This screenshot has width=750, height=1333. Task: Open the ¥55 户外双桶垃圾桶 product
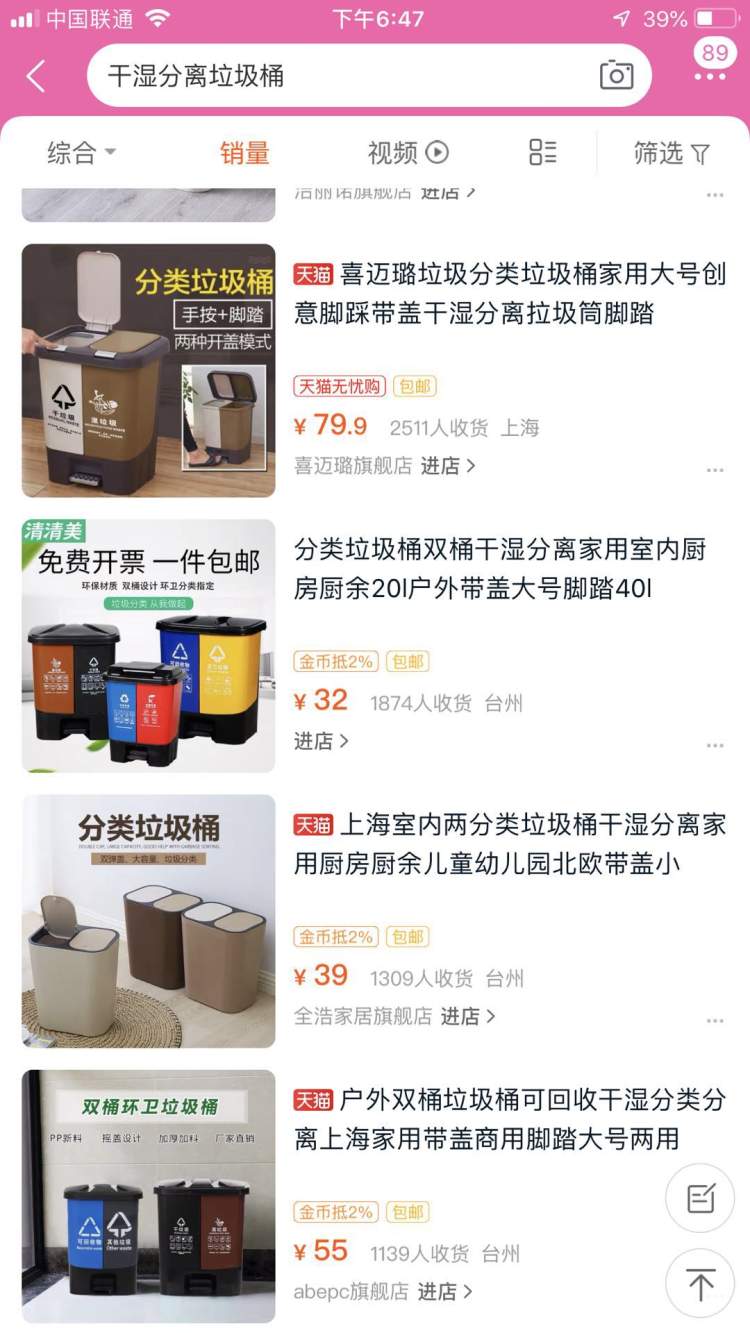click(509, 1119)
